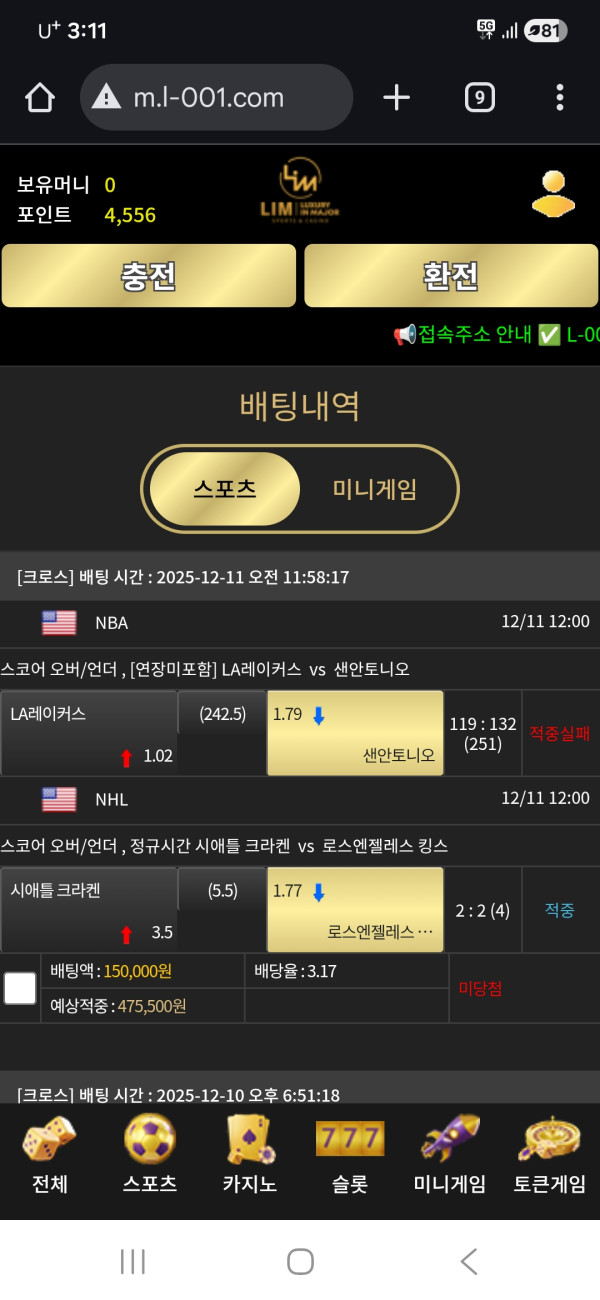
Task: Open 슬롯 in the bottom navigation
Action: (x=350, y=1155)
